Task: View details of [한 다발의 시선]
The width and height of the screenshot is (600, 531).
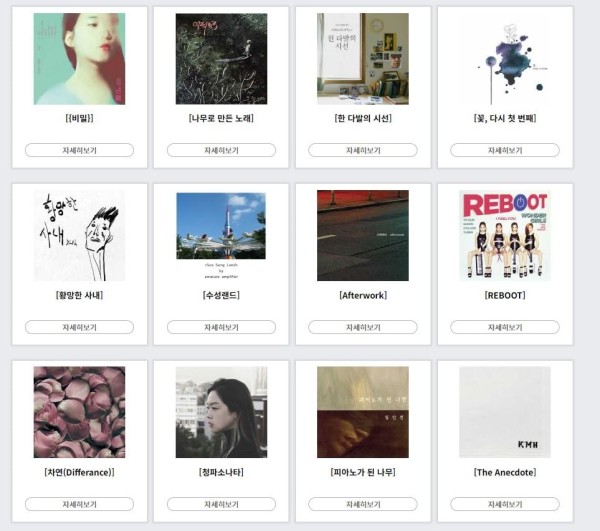Action: point(363,150)
